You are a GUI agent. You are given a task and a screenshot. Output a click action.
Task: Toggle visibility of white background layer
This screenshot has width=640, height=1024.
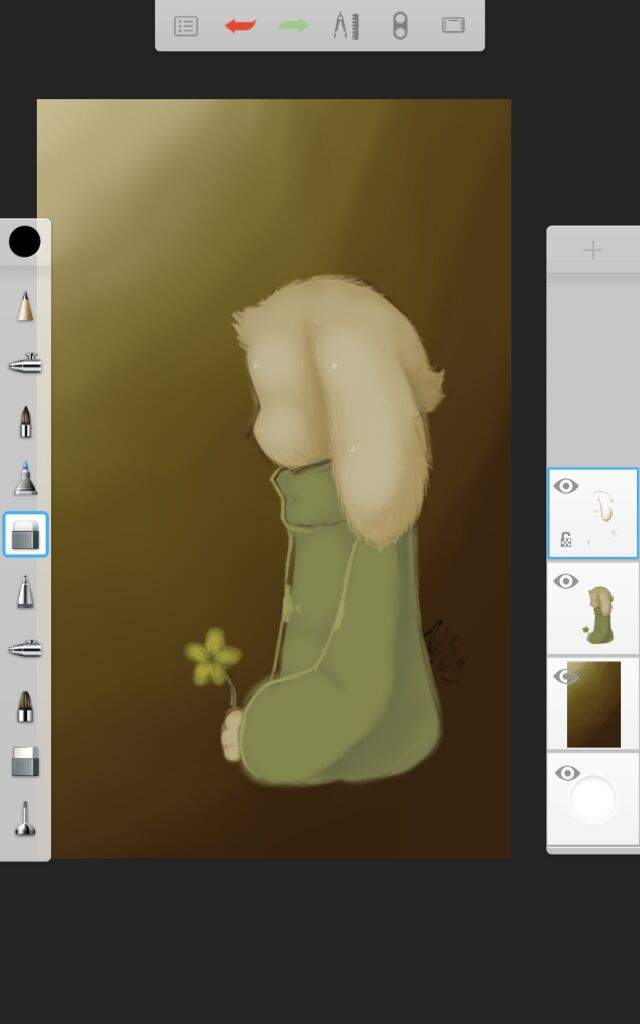point(566,773)
